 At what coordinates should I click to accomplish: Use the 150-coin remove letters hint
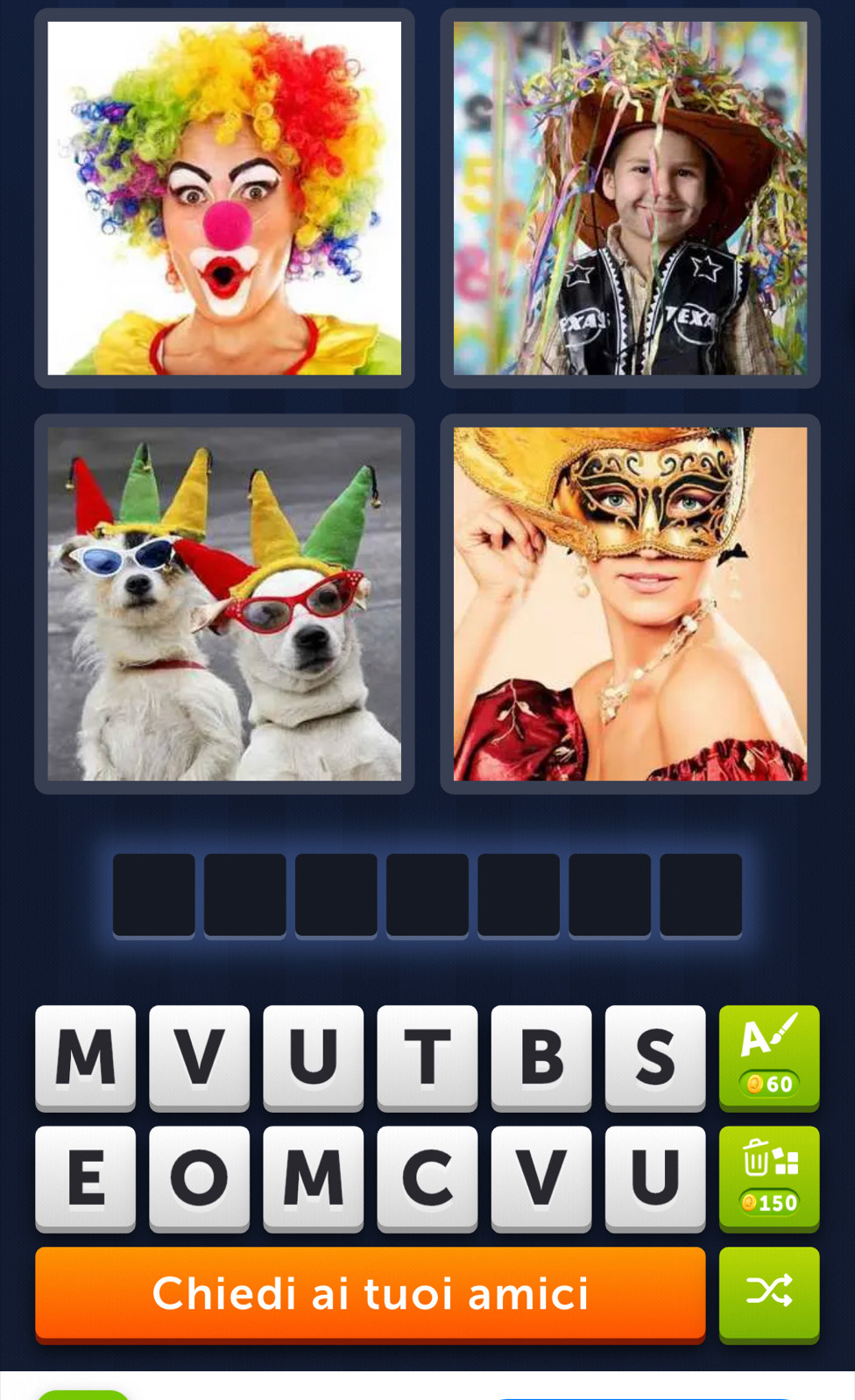pos(769,1177)
